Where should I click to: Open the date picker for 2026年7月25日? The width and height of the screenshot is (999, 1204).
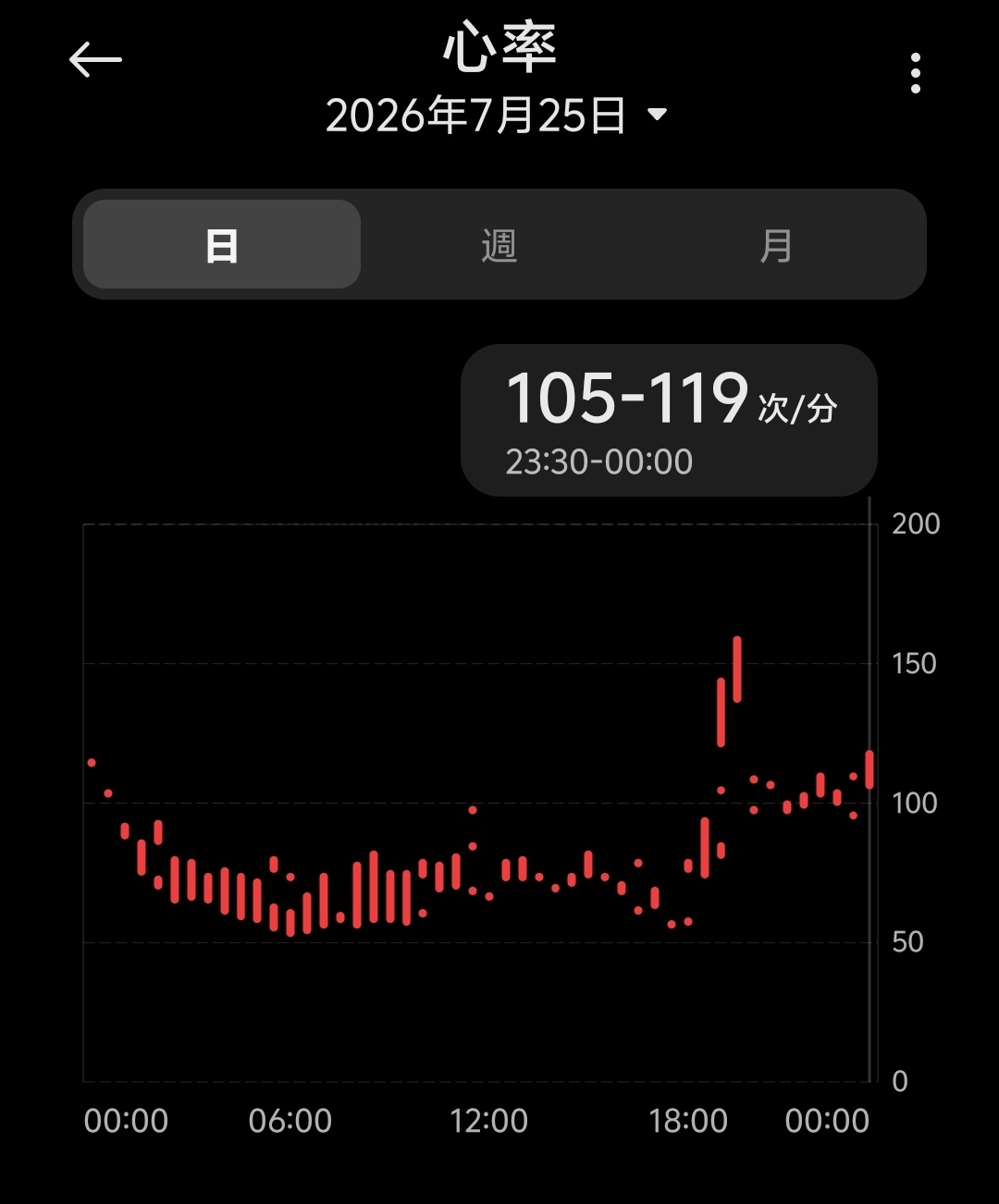coord(497,116)
